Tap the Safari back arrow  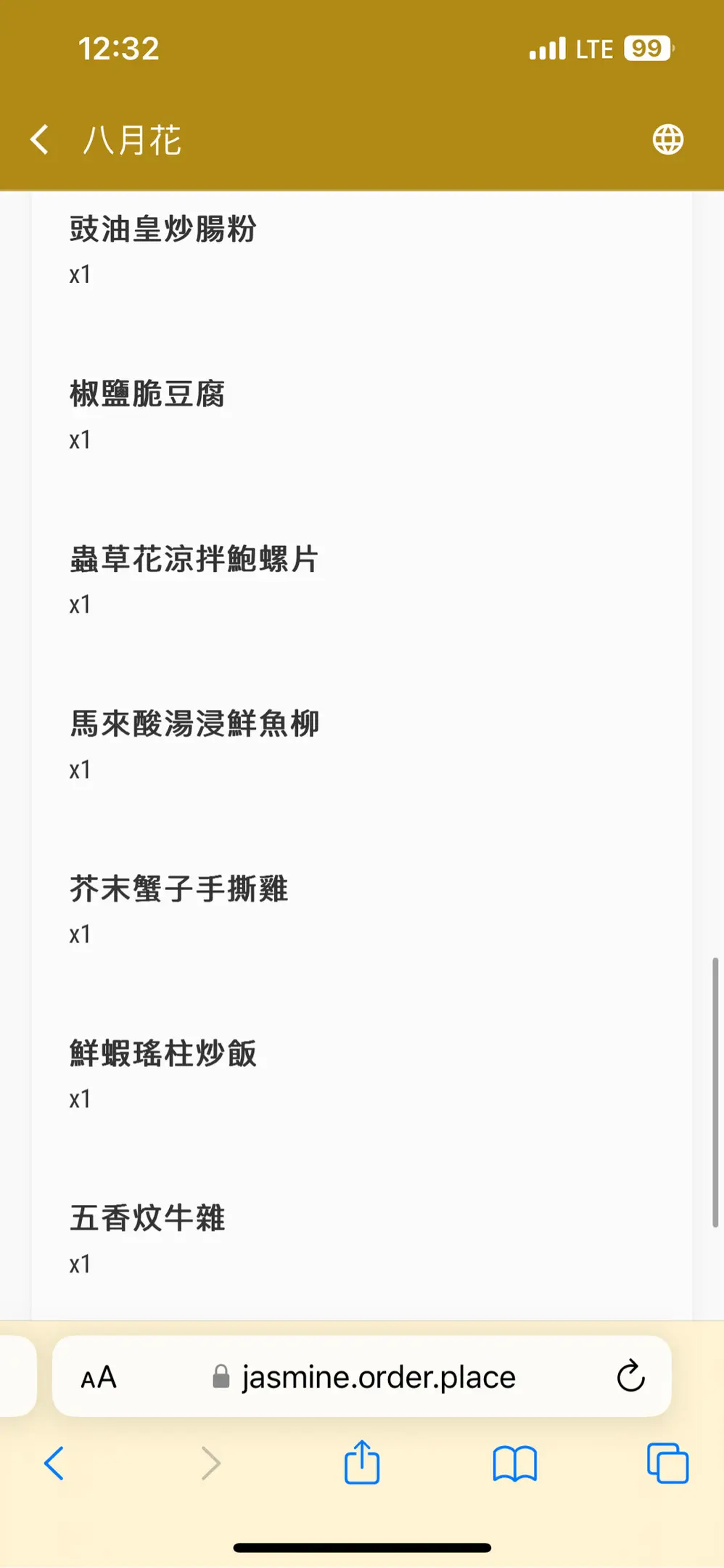click(54, 1463)
